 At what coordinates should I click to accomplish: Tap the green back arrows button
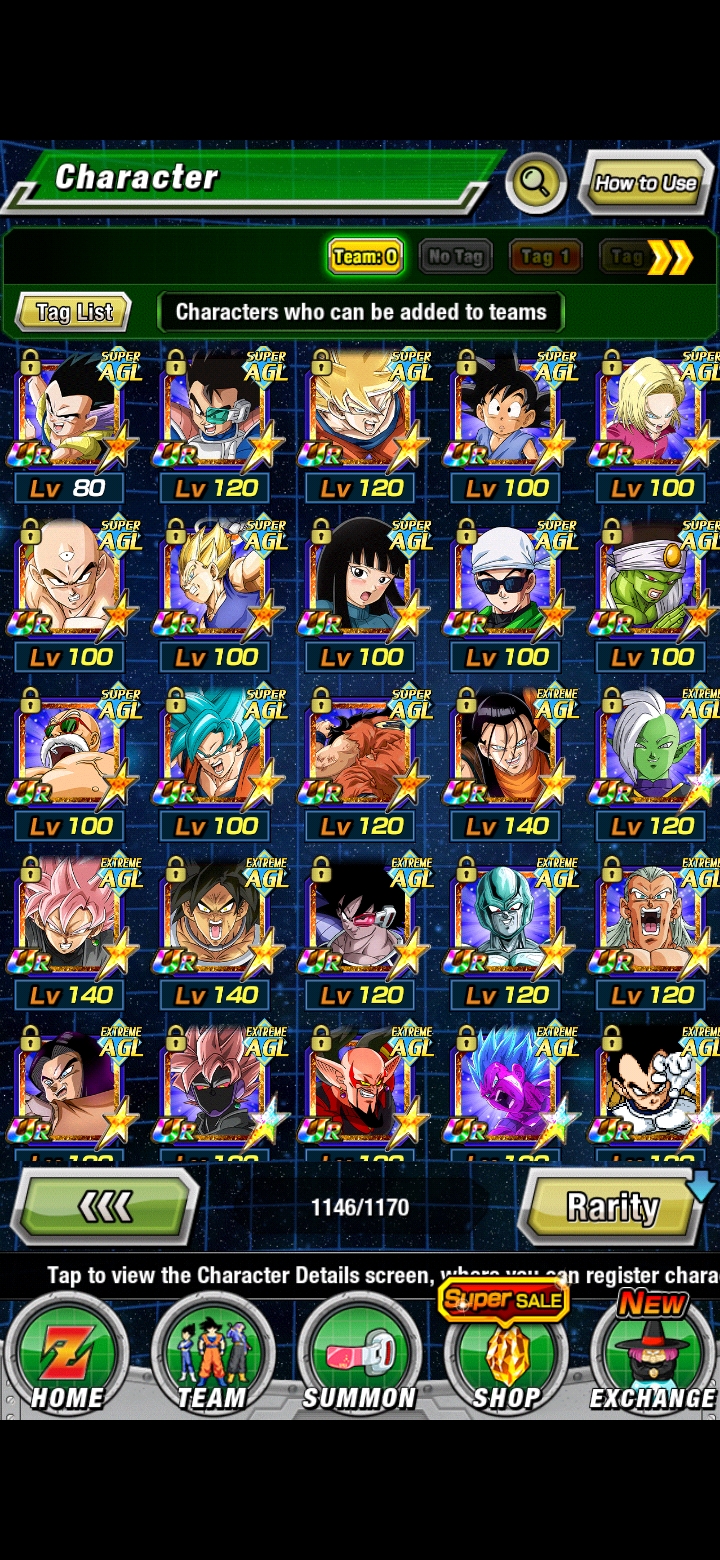click(104, 1207)
